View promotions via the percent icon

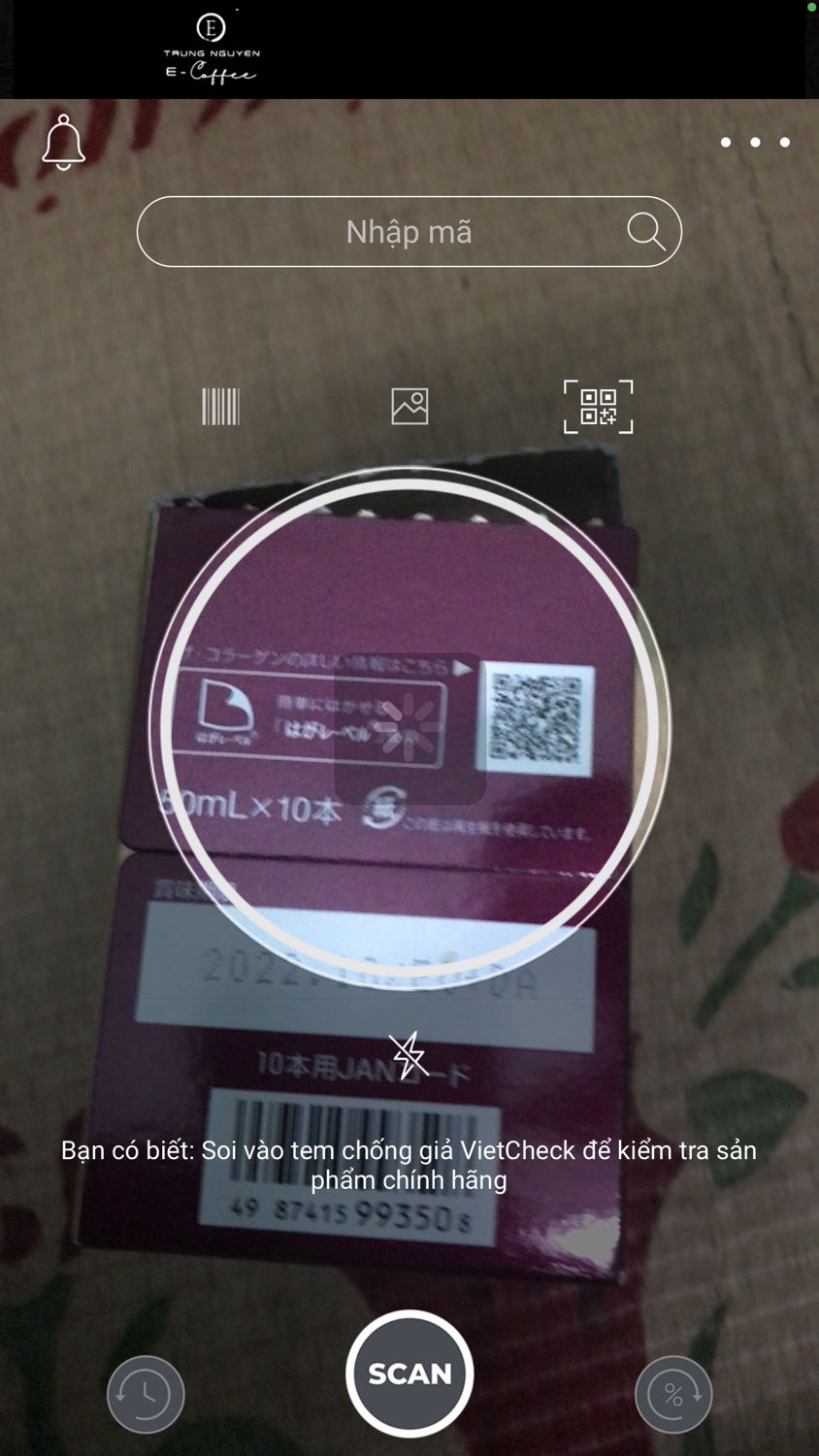coord(673,1393)
